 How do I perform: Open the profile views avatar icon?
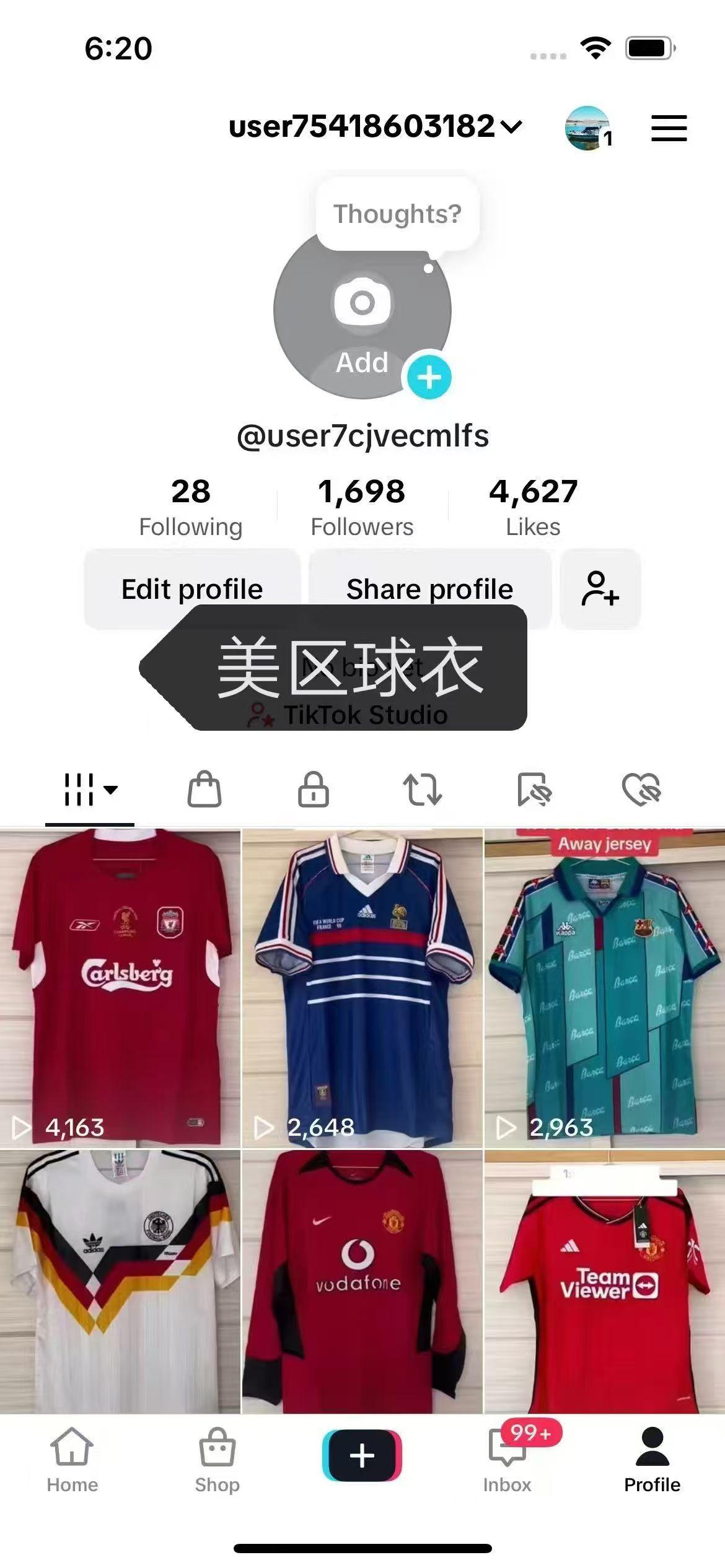pyautogui.click(x=587, y=128)
